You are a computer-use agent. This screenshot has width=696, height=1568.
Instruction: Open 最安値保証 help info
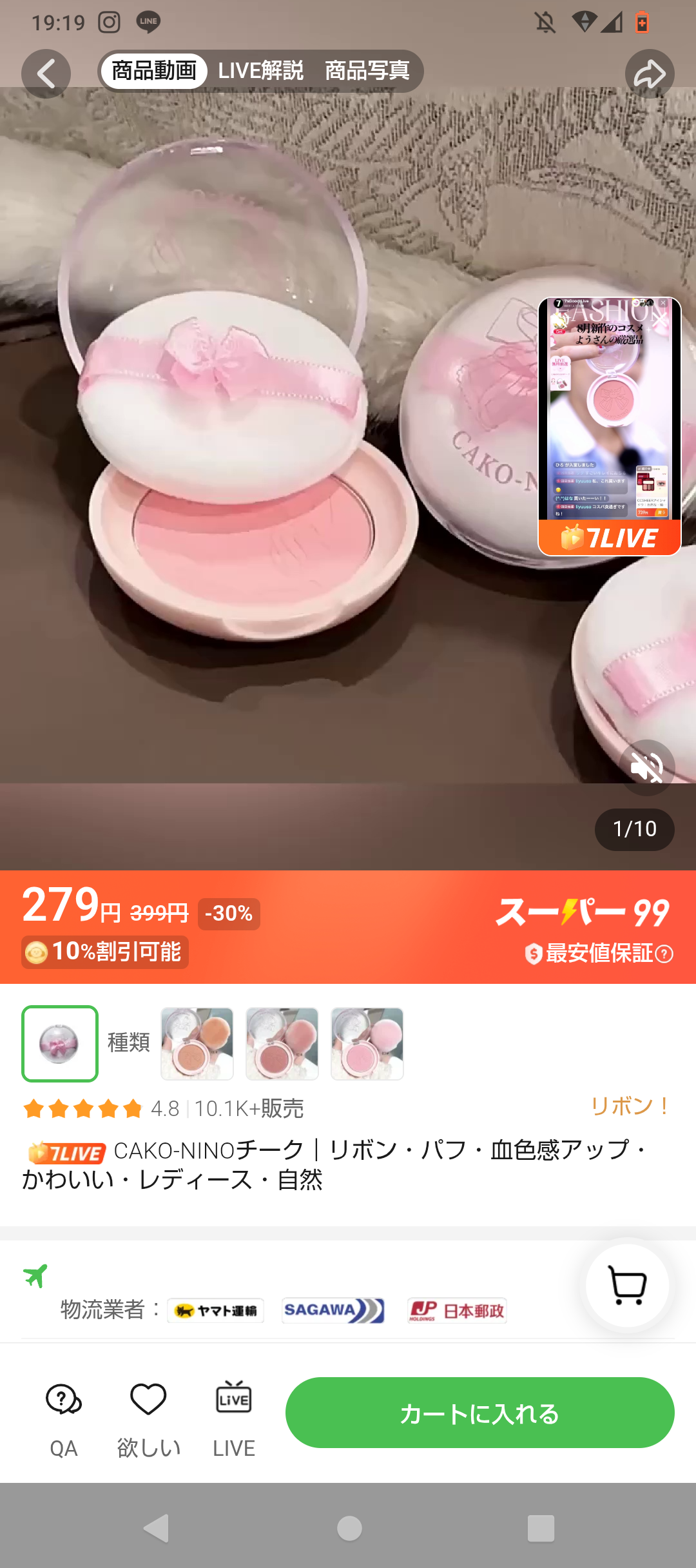point(664,954)
